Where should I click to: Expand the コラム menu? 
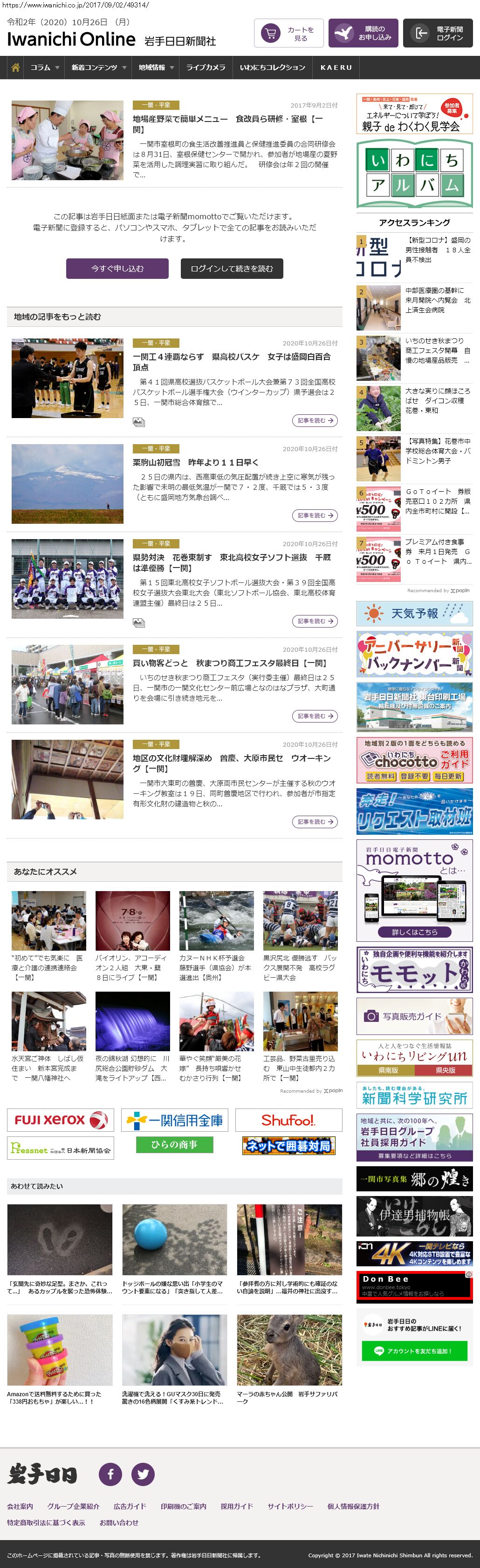[x=44, y=68]
